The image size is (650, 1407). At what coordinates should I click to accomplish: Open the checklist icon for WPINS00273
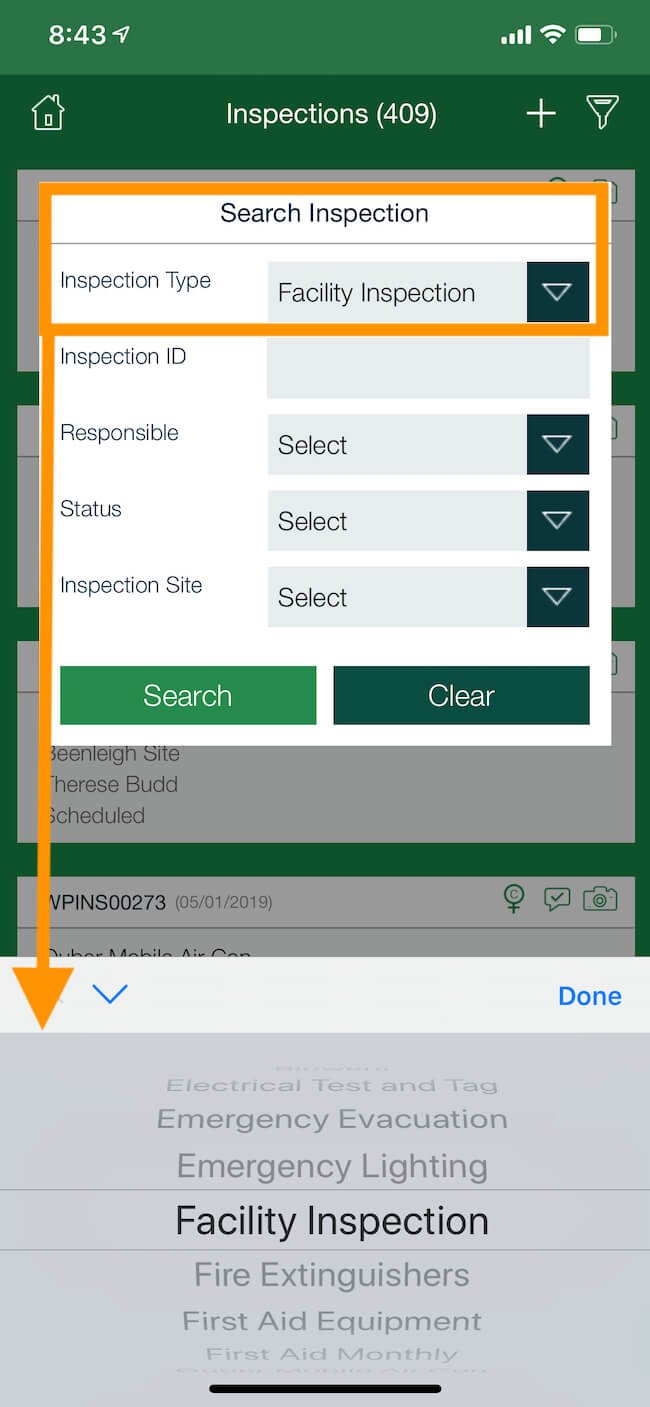point(557,899)
